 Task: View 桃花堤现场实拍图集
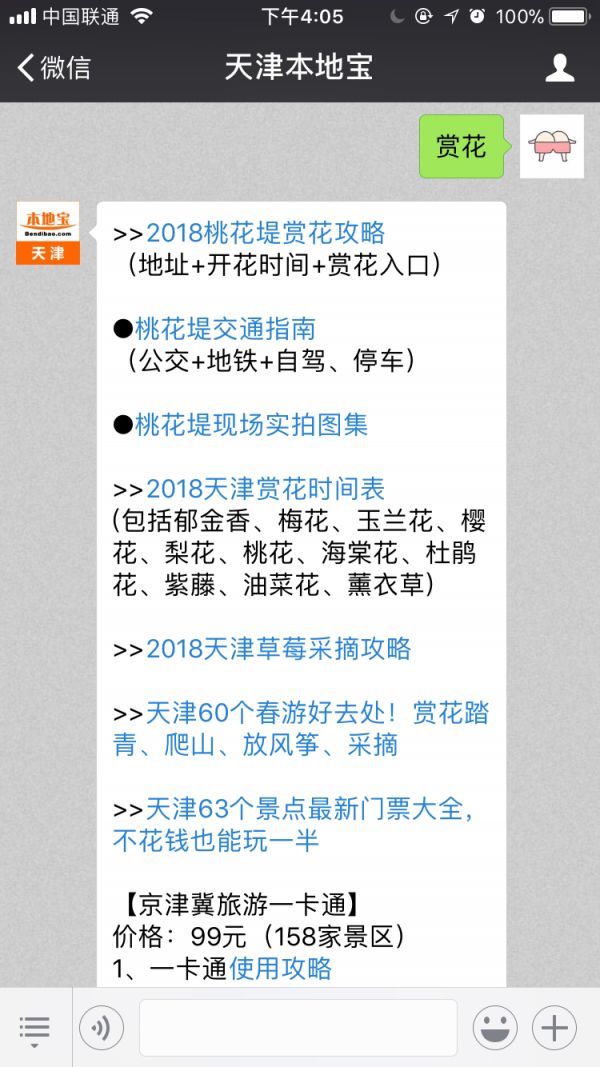click(x=251, y=425)
